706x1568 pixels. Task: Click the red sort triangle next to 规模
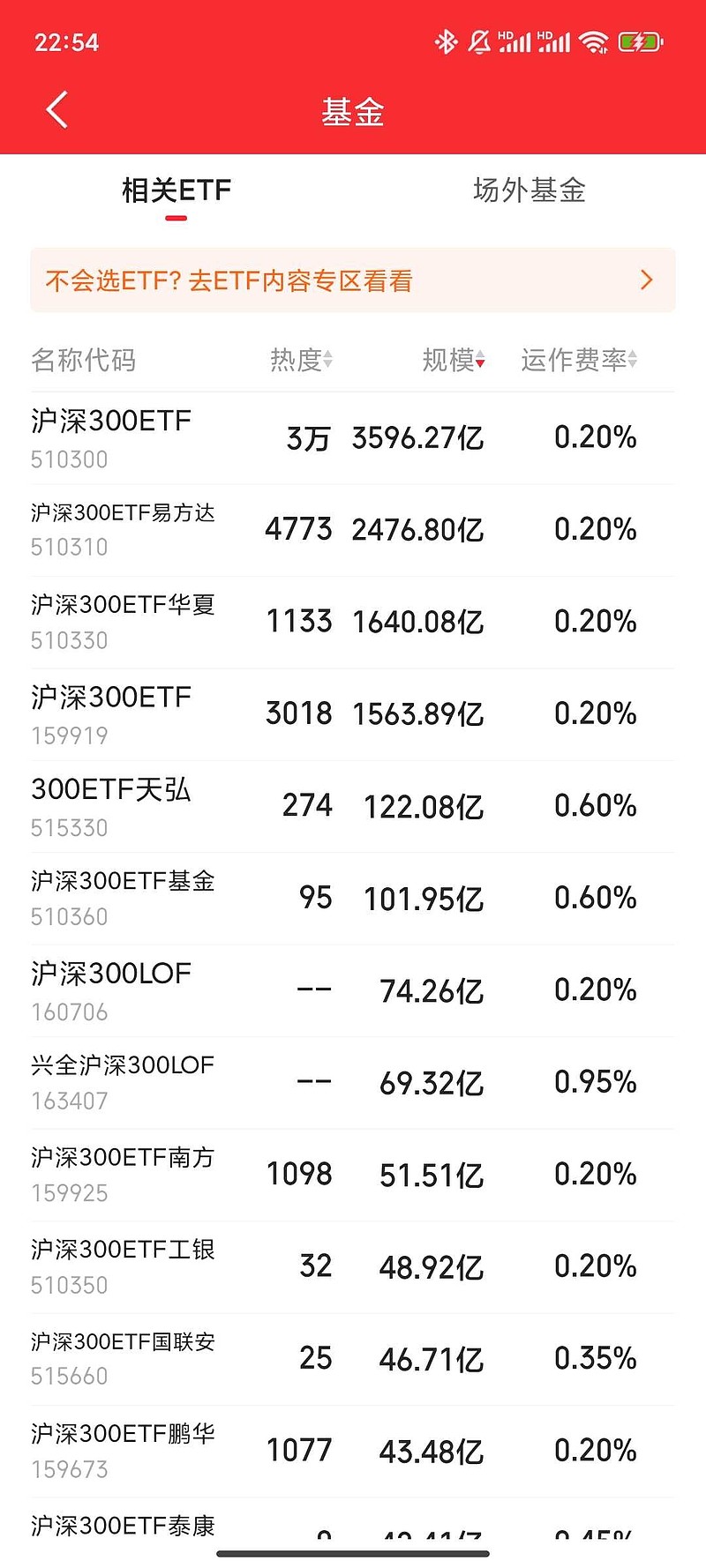click(x=479, y=363)
